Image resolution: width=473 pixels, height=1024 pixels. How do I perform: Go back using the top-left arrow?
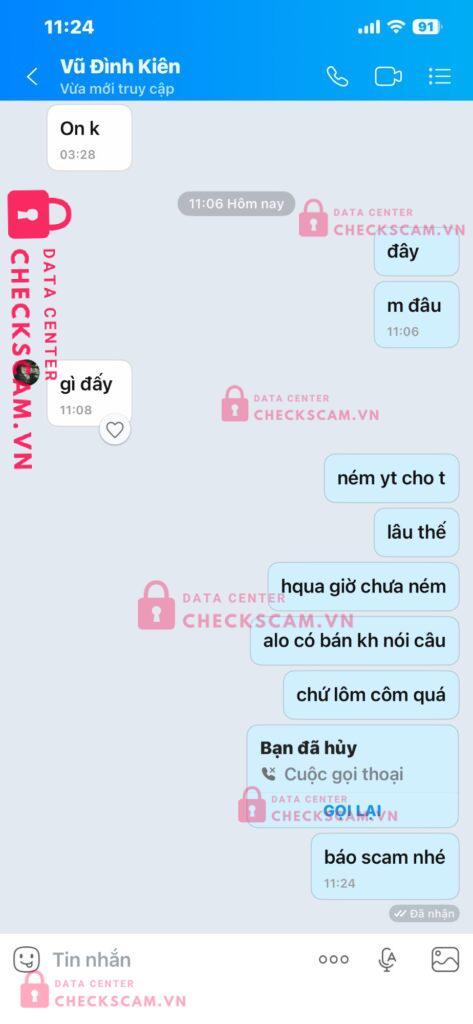coord(32,77)
